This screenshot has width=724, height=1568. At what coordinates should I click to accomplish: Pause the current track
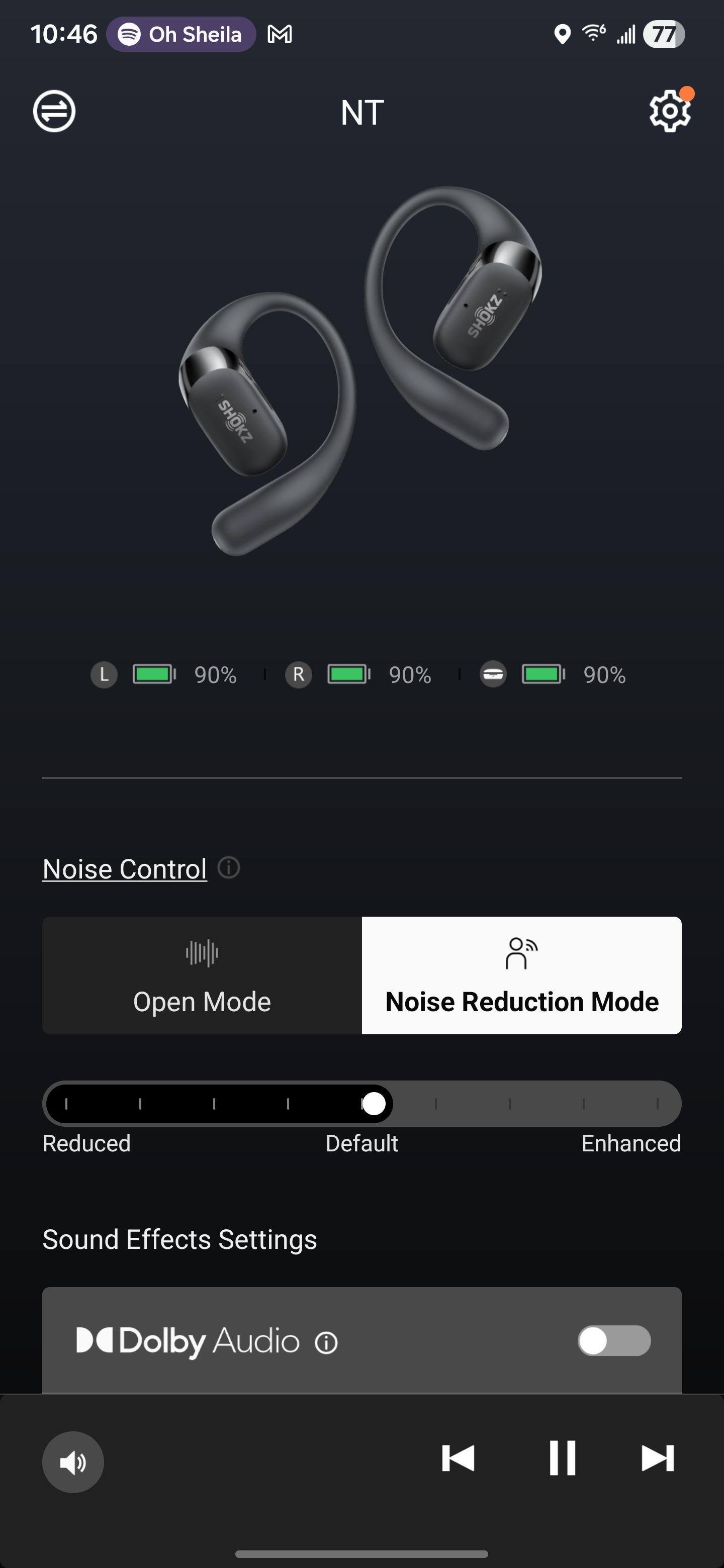(562, 1458)
